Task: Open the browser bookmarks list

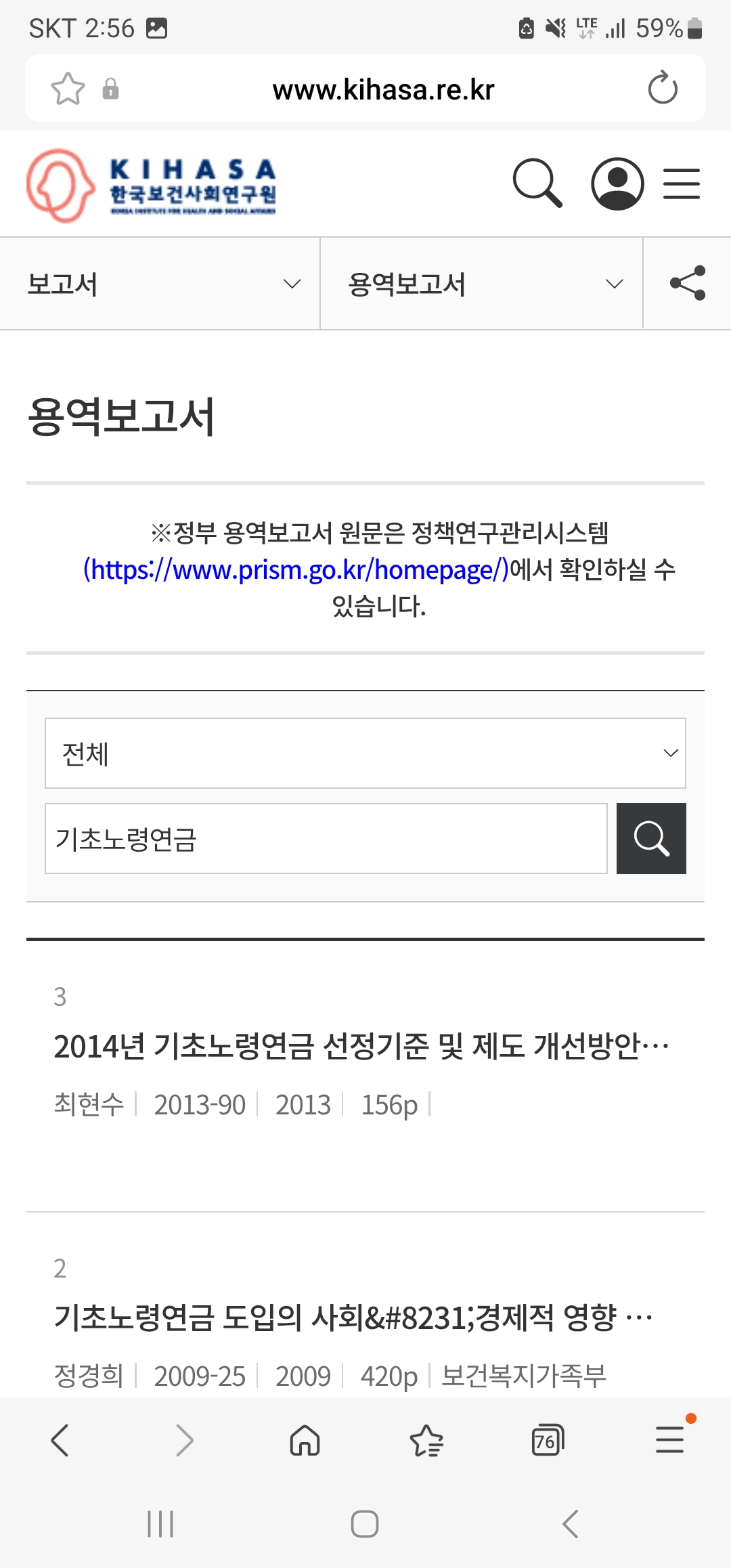Action: click(426, 1440)
